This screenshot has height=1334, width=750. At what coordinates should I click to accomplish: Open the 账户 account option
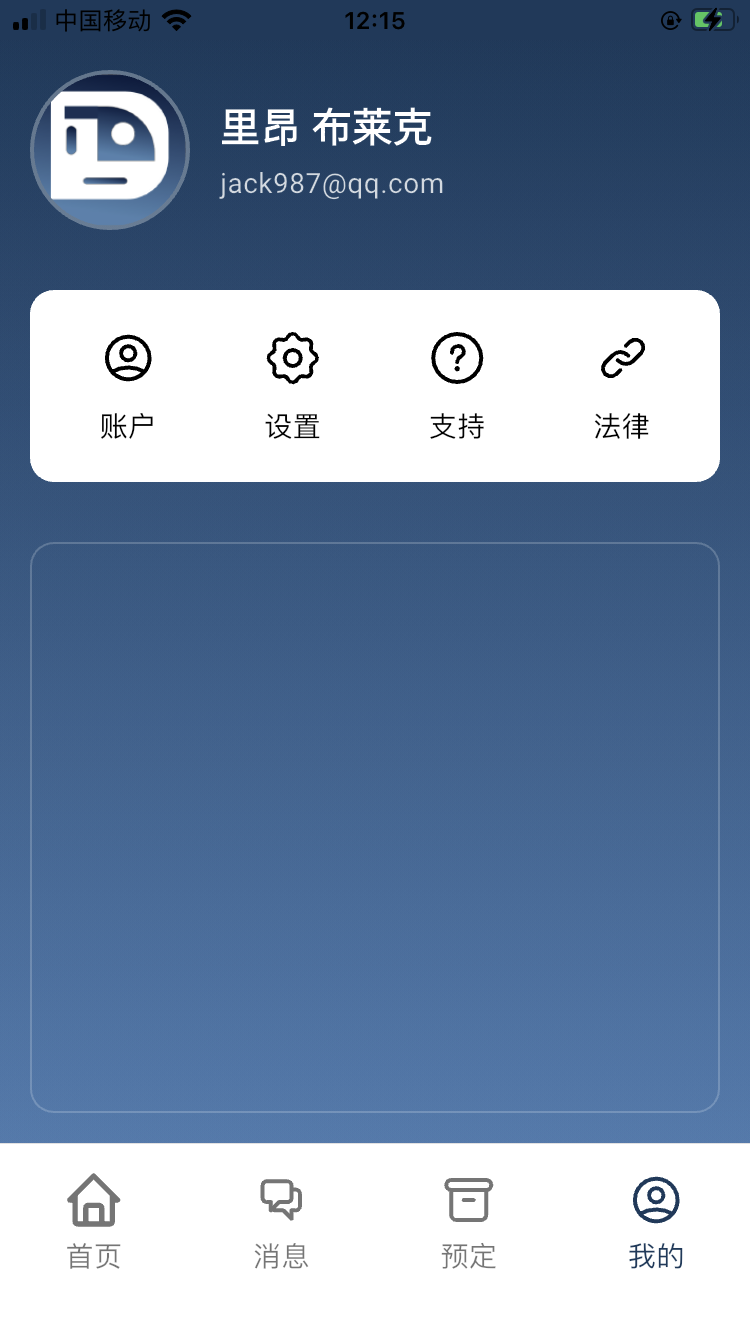click(128, 385)
